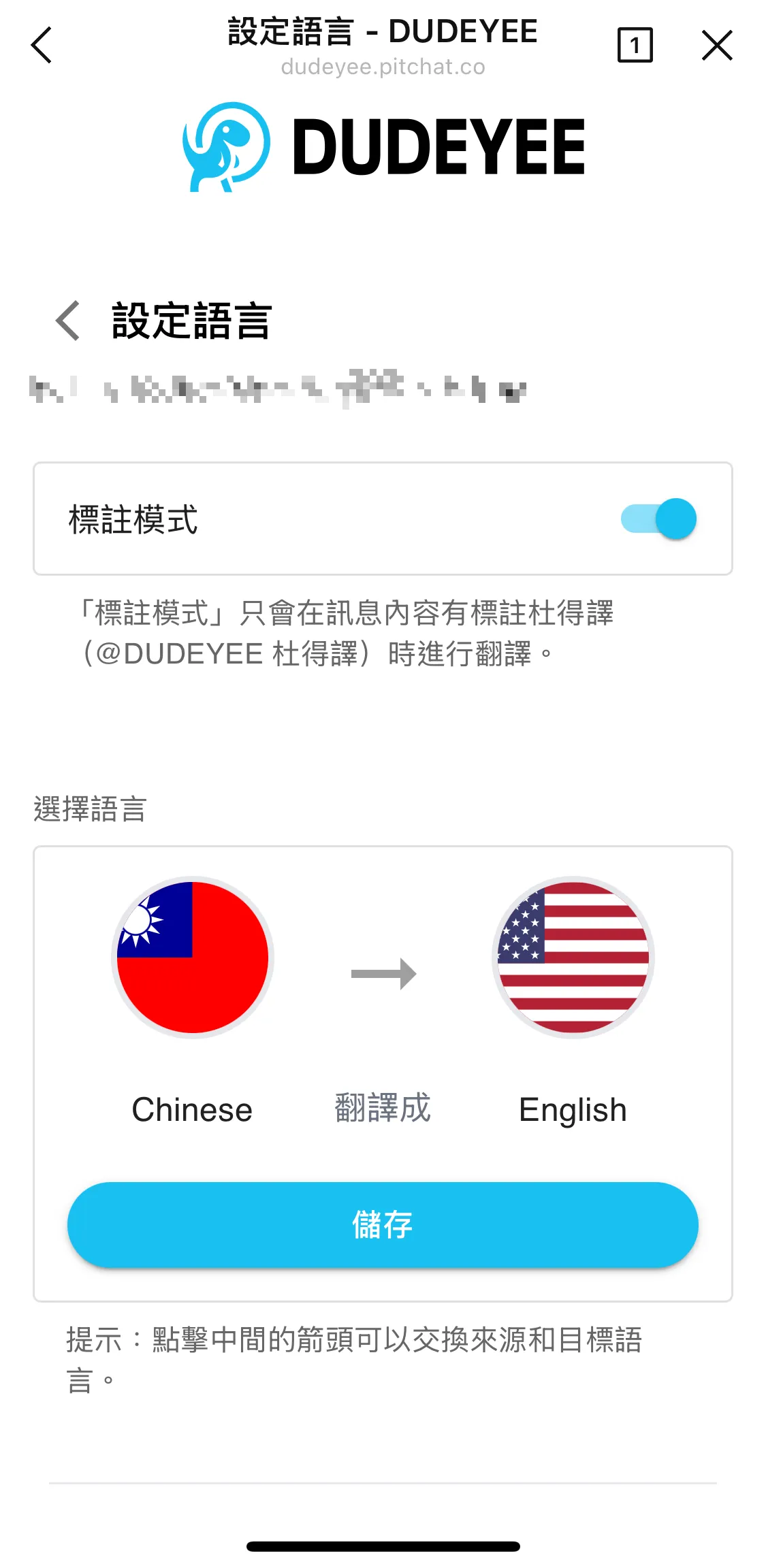Viewport: 766px width, 1568px height.
Task: Close the DUDEYEE browser window
Action: coord(716,46)
